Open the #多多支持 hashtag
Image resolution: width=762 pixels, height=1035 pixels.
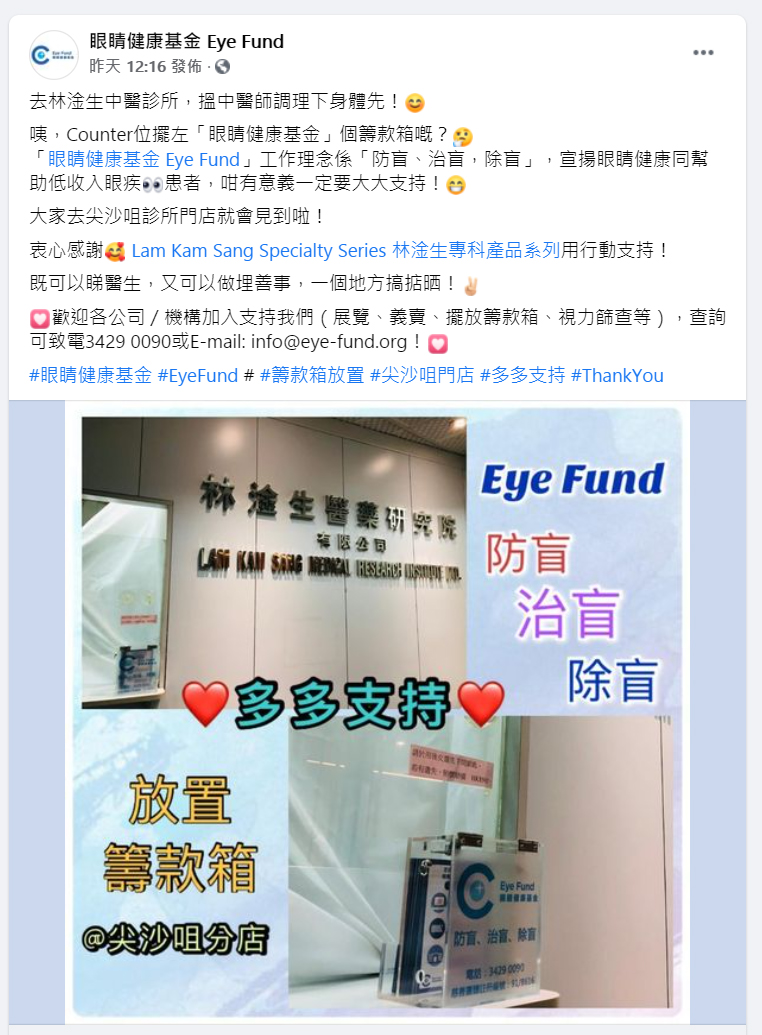point(522,376)
